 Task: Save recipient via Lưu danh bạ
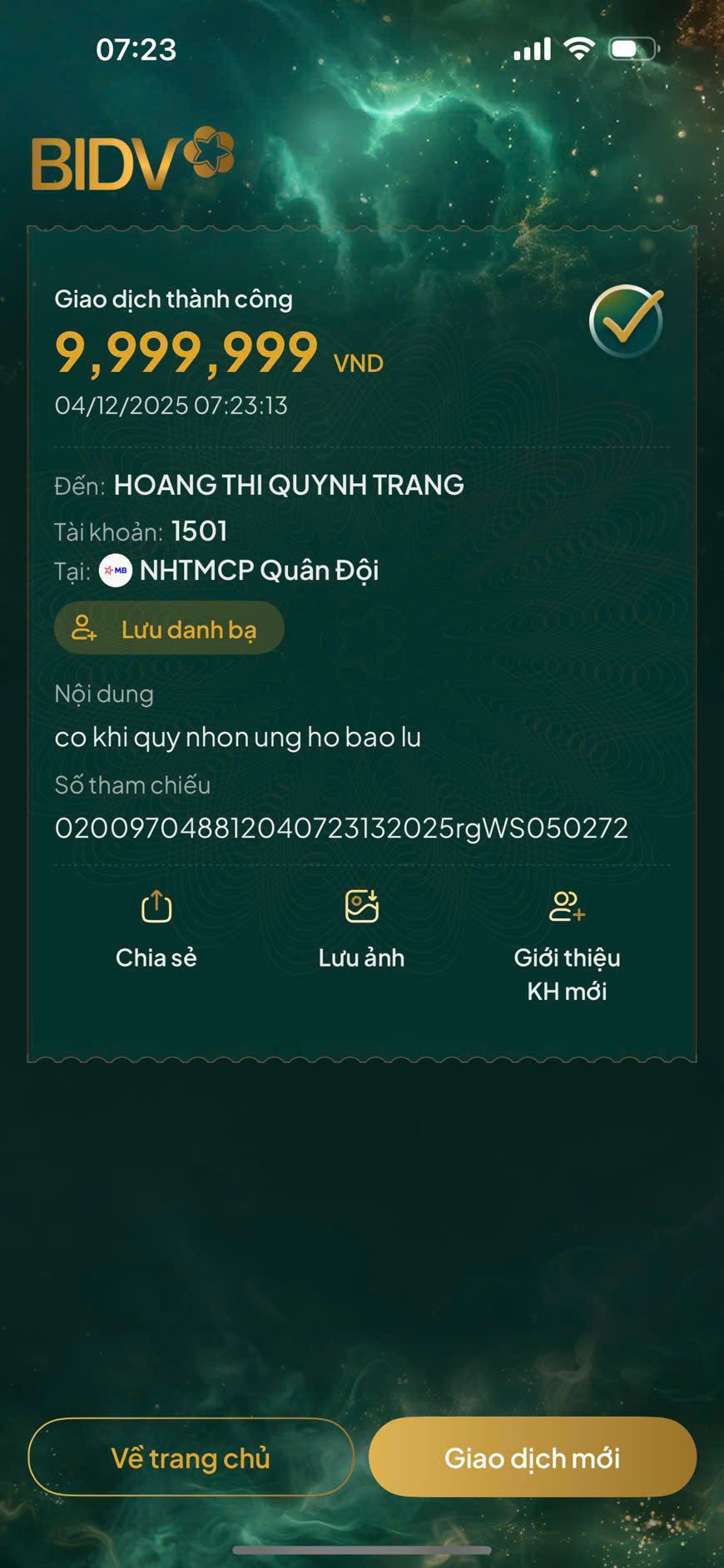169,629
